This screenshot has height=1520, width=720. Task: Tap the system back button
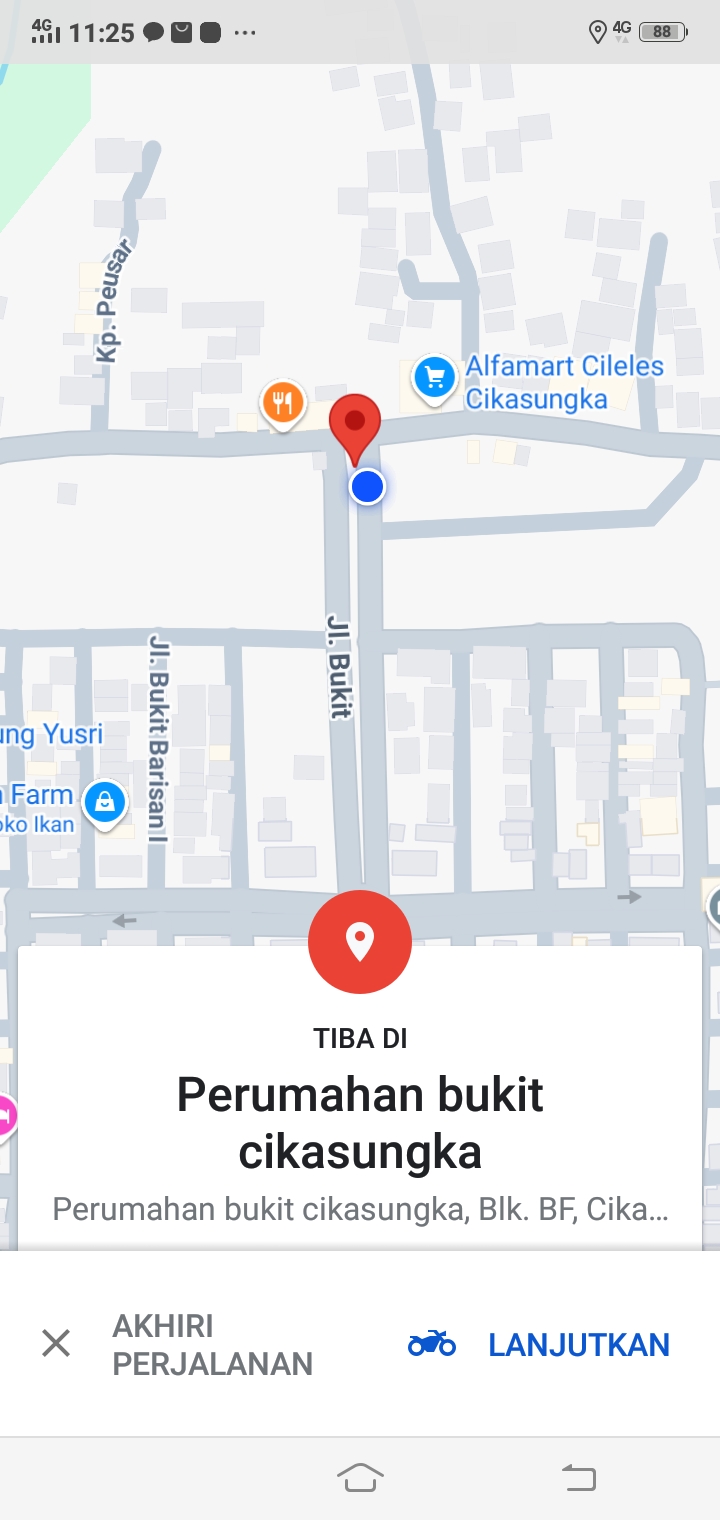click(x=578, y=1477)
